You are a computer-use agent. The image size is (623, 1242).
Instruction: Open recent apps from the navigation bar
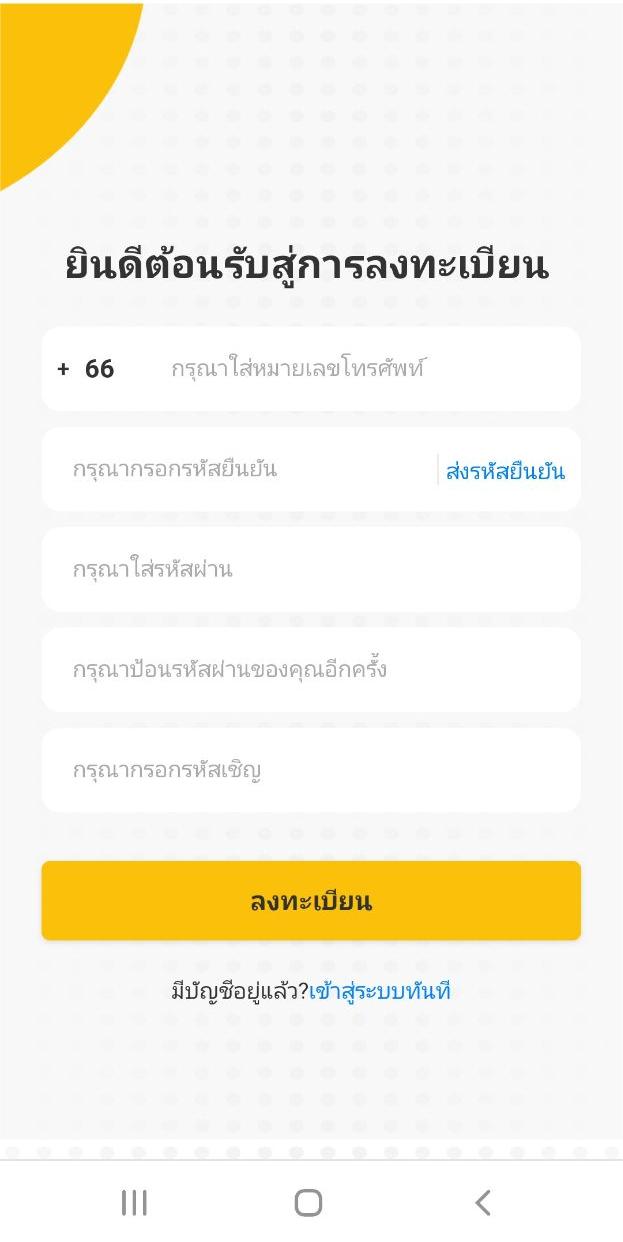click(x=134, y=1202)
